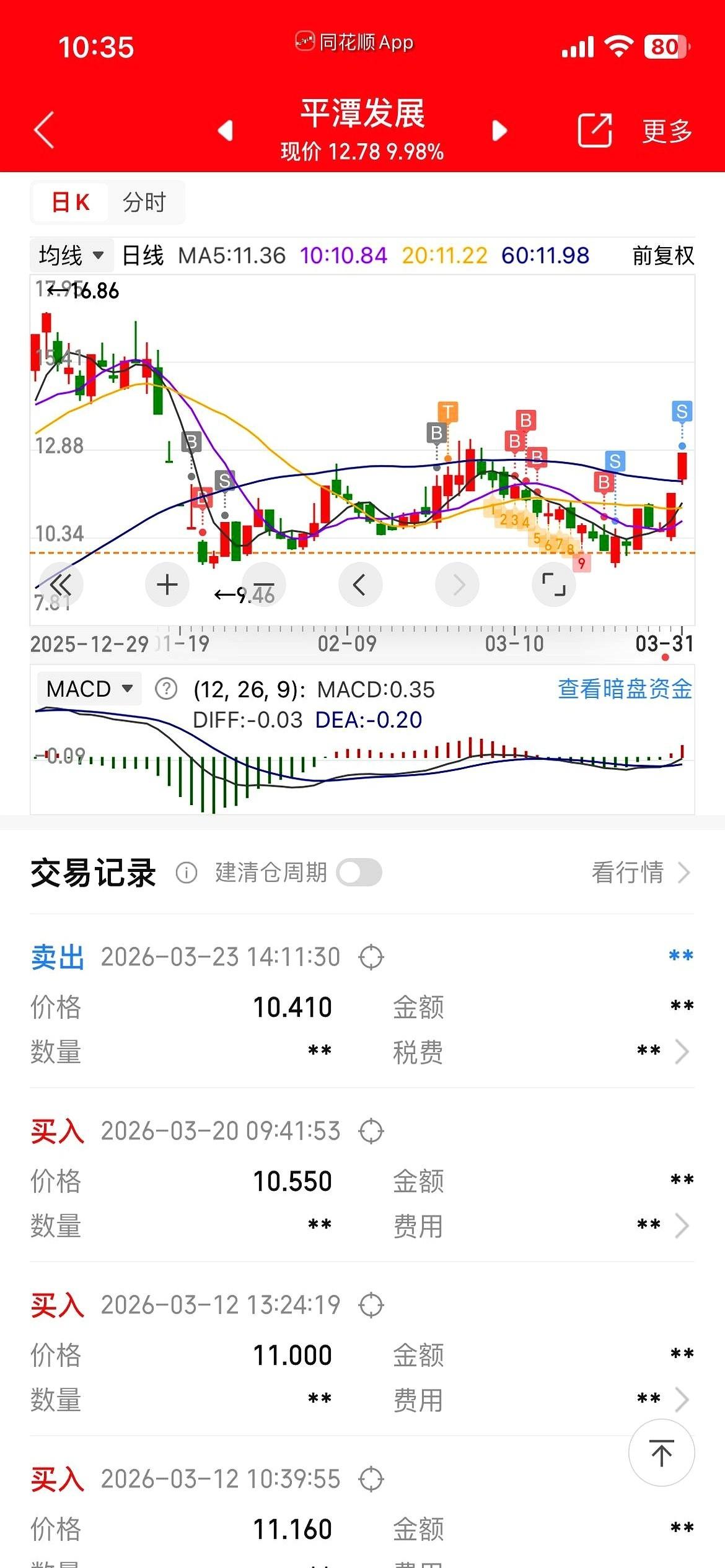Tap the info icon beside 交易记录
725x1568 pixels.
187,873
